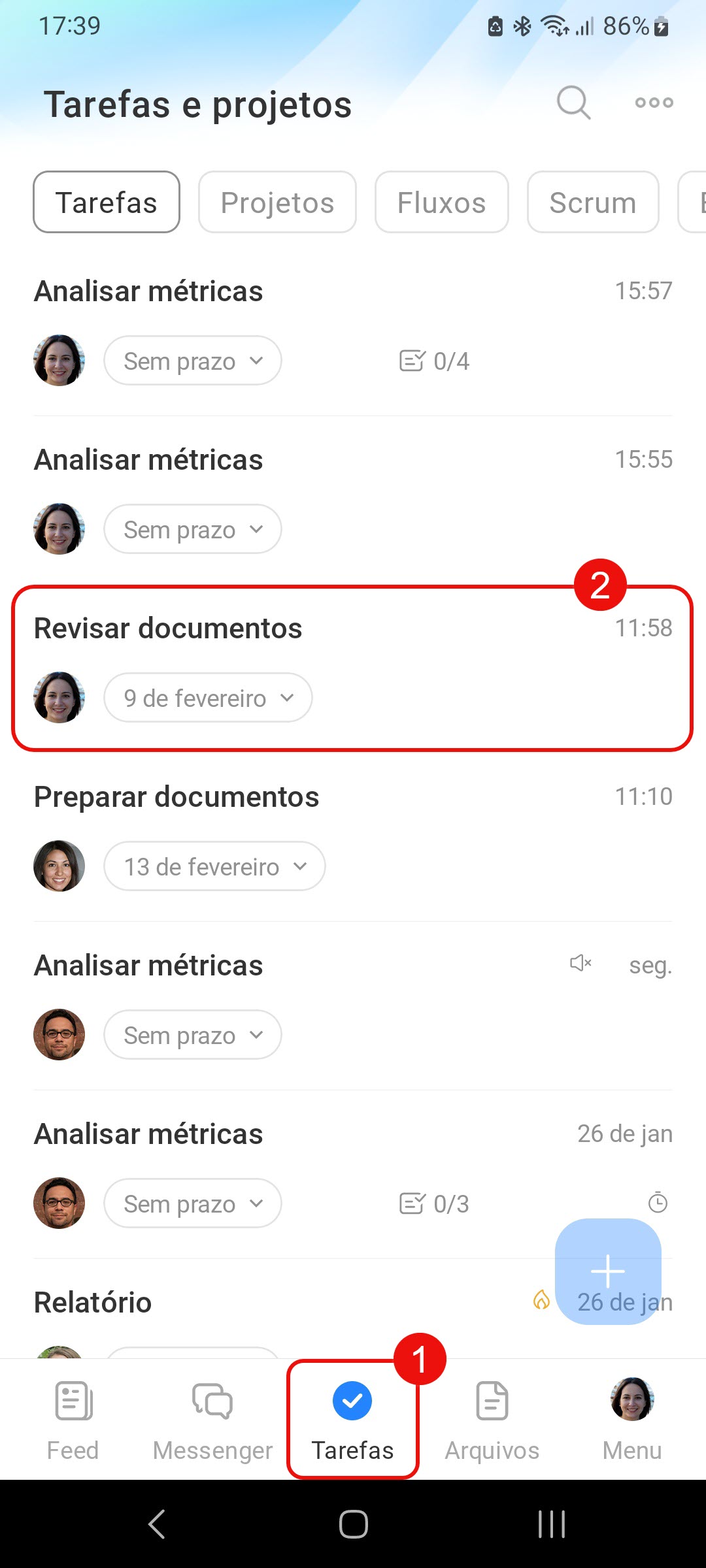706x1568 pixels.
Task: Open Analisar métricas task from 15:57
Action: pyautogui.click(x=148, y=291)
